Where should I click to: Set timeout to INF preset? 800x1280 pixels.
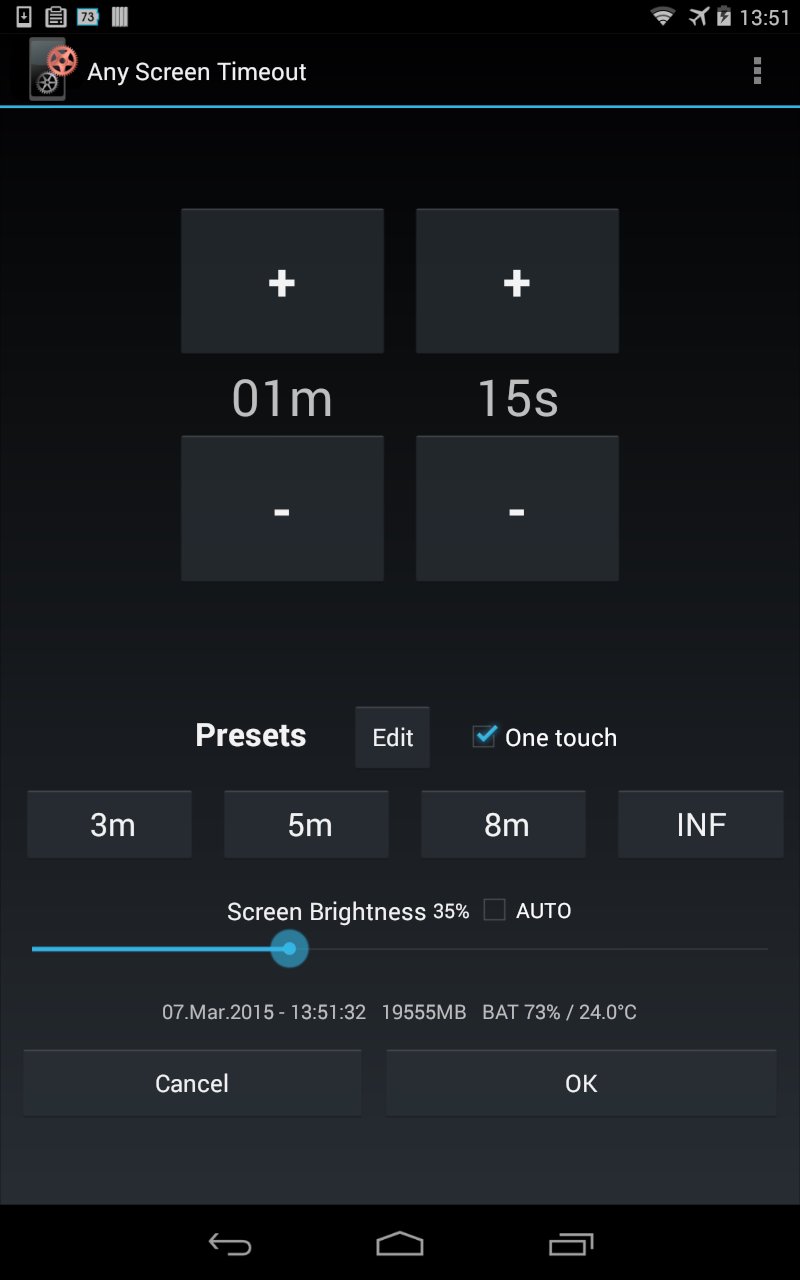pos(700,825)
